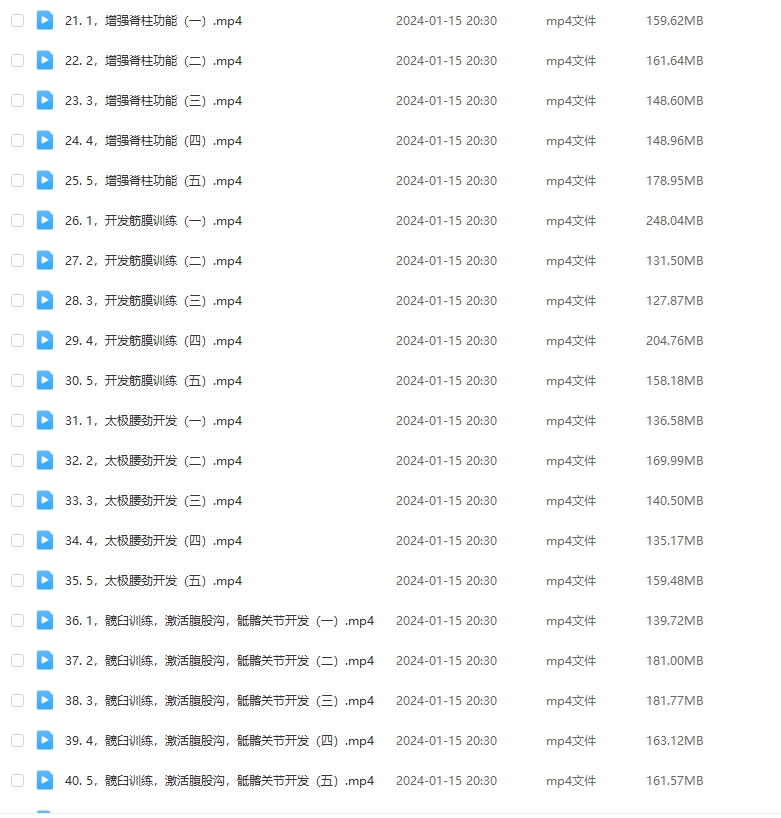Open file 37 骶髂关节开发（二）.mp4
781x818 pixels.
pyautogui.click(x=219, y=661)
